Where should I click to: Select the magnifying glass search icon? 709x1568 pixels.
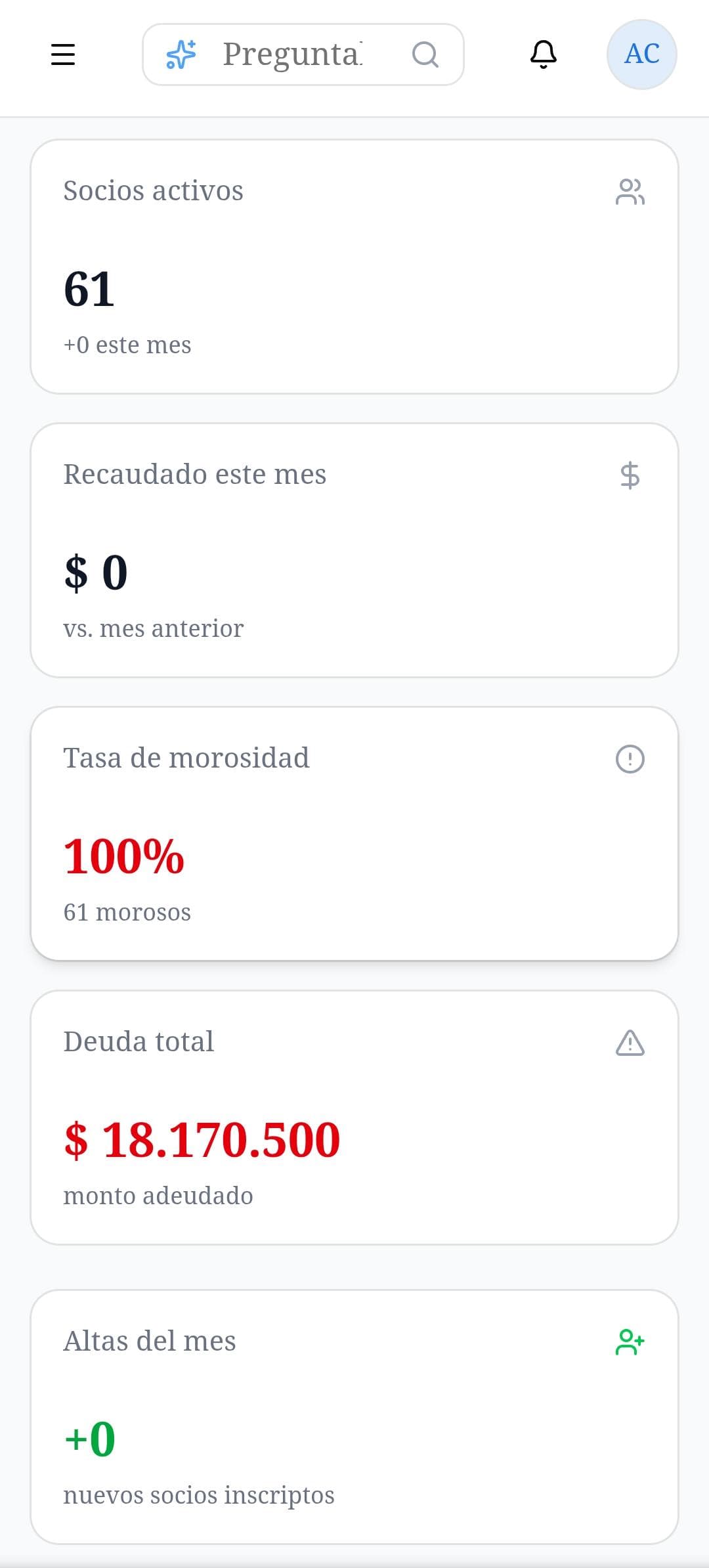425,54
